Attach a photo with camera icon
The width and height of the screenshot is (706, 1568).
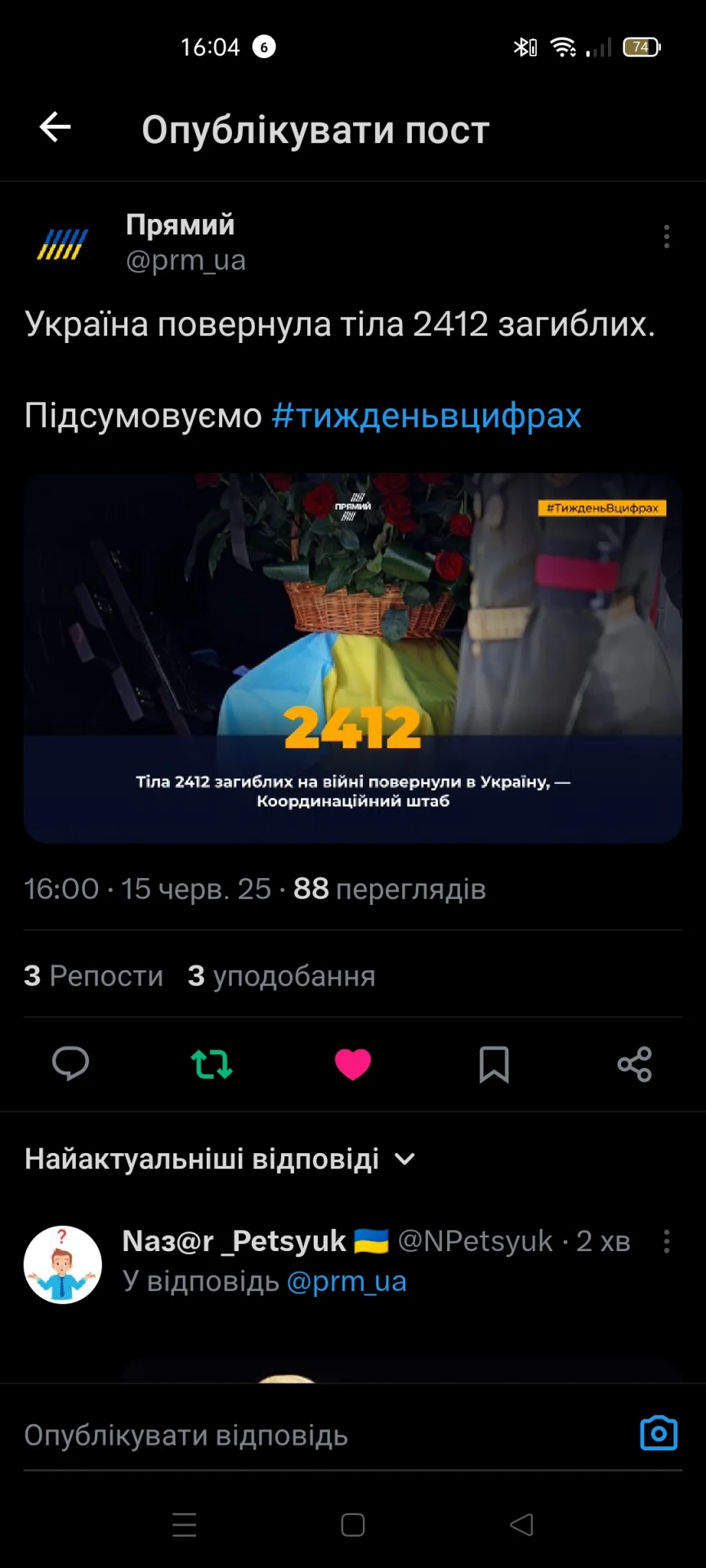659,1433
